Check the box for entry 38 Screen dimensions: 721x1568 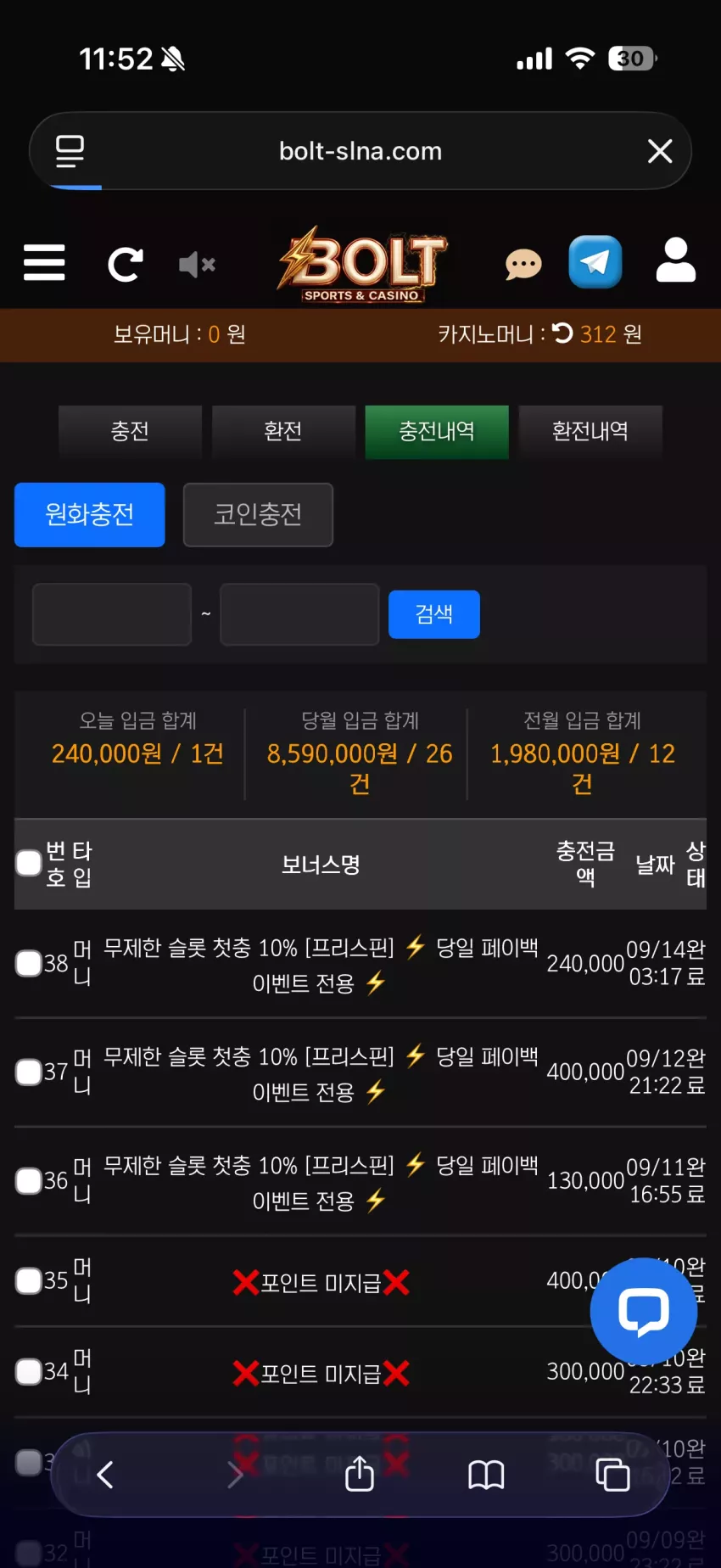coord(29,963)
